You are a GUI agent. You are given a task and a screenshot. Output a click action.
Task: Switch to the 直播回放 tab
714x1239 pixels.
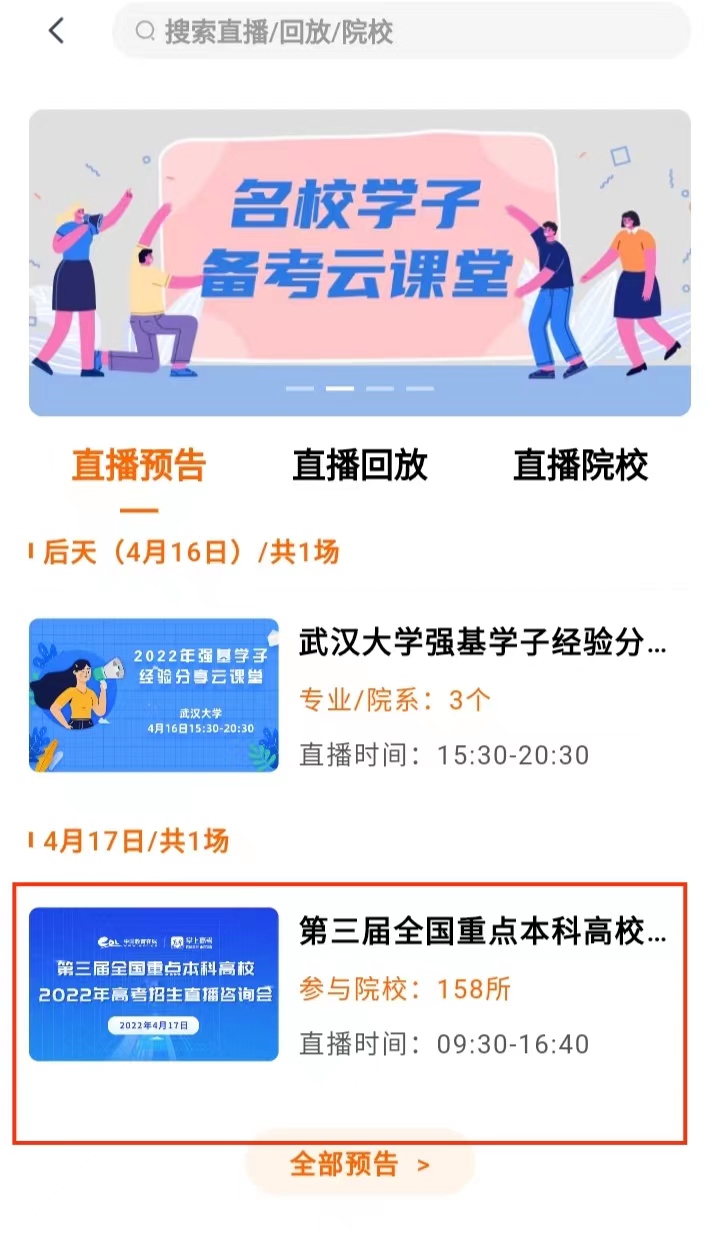click(x=359, y=465)
